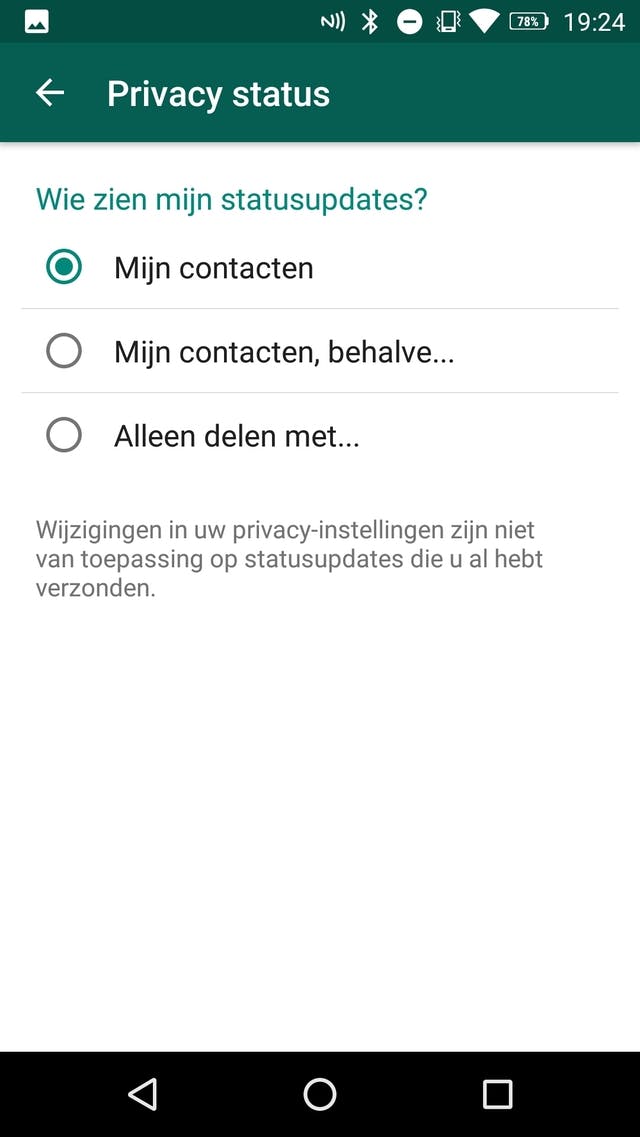Image resolution: width=640 pixels, height=1137 pixels.
Task: Go back using the app bar arrow
Action: click(50, 93)
